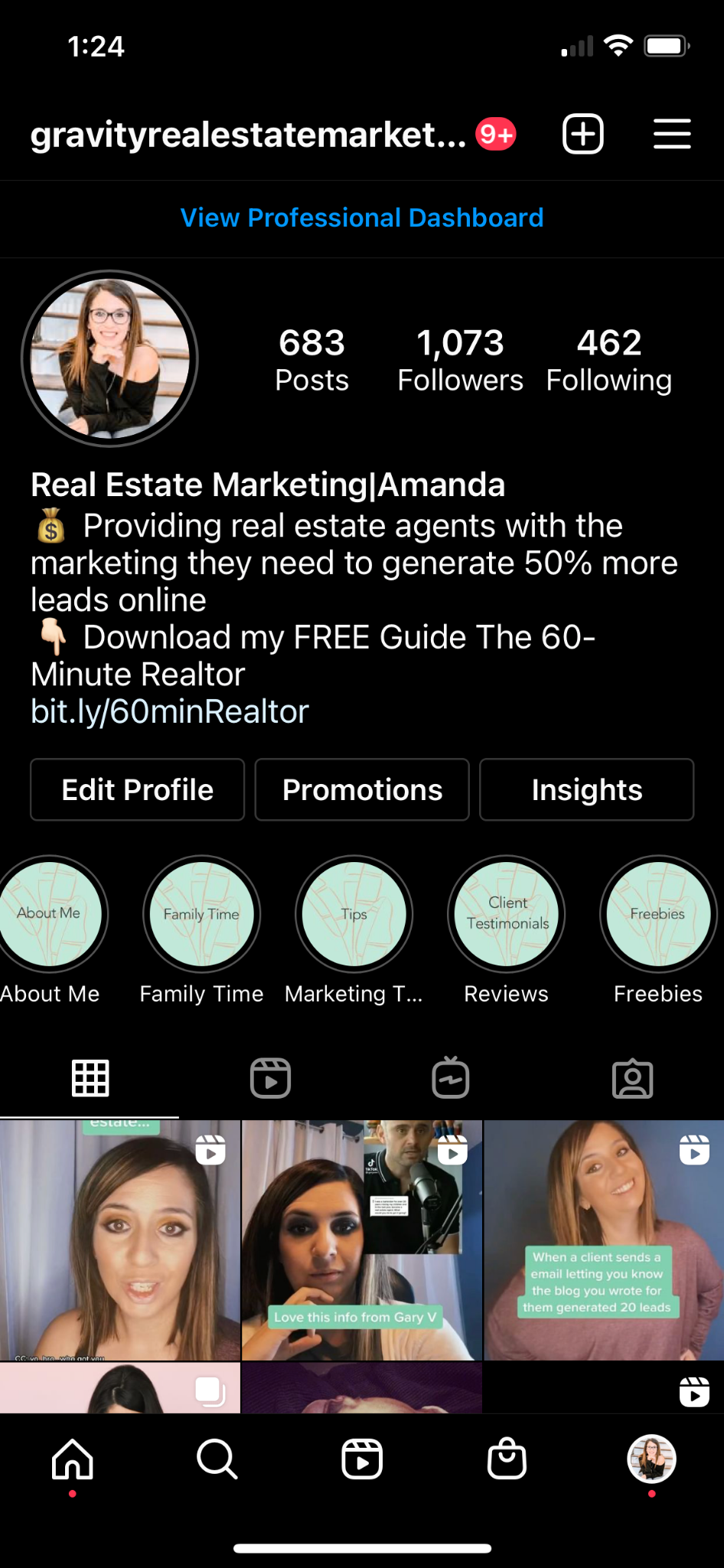Open the hamburger menu
The height and width of the screenshot is (1568, 724).
[672, 134]
